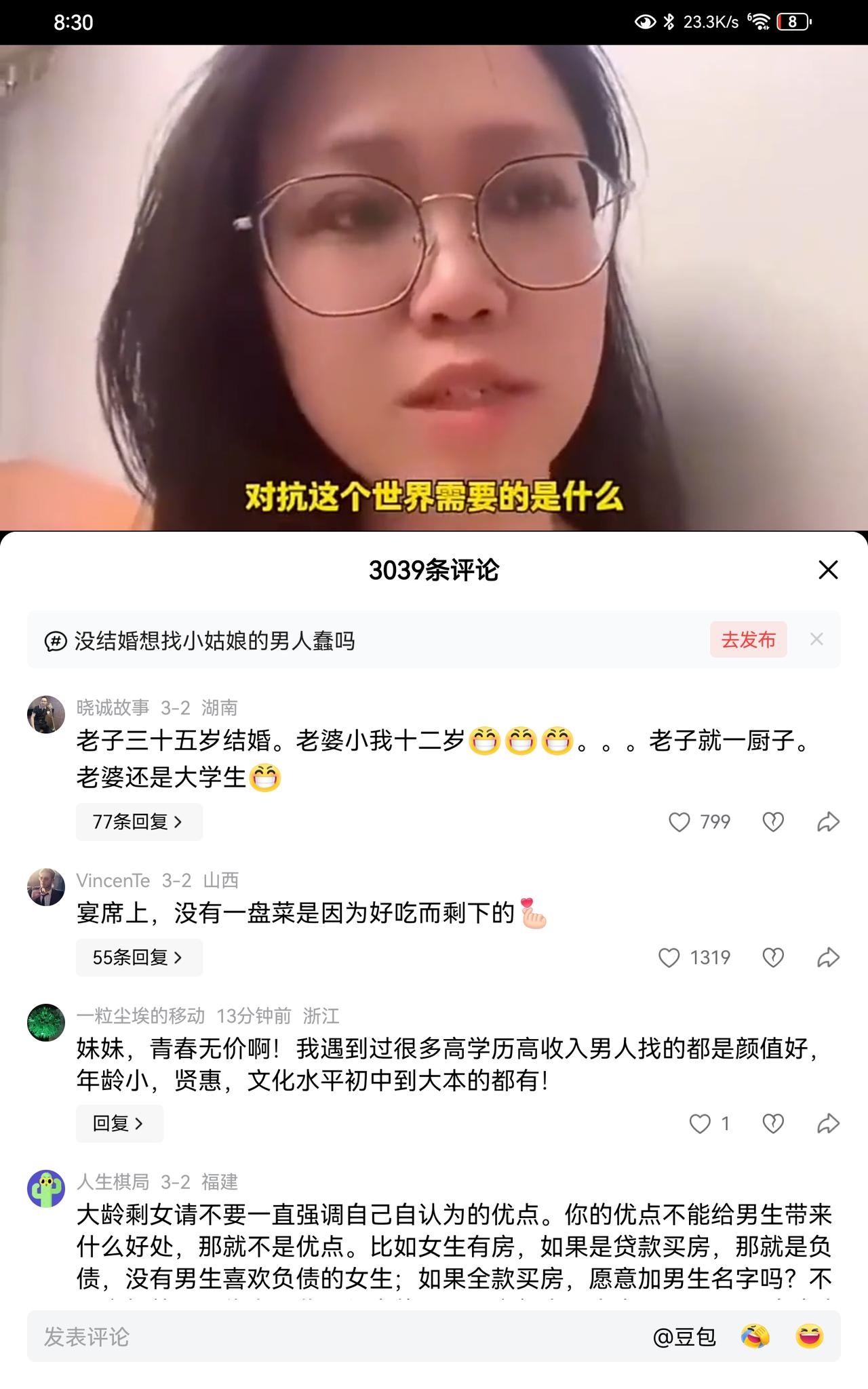Close the comments panel with the X
Image resolution: width=868 pixels, height=1389 pixels.
[828, 571]
